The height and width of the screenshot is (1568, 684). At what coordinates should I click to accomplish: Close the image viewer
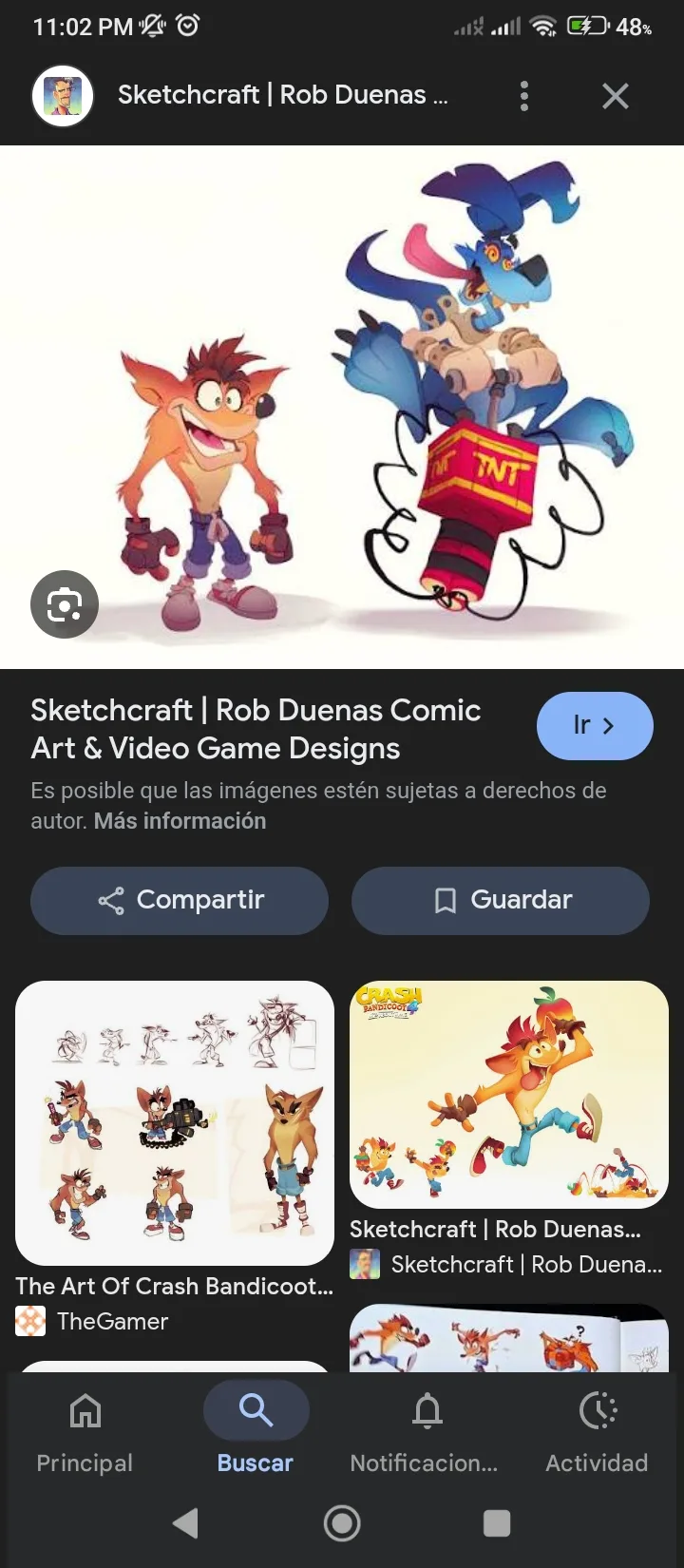pos(616,96)
